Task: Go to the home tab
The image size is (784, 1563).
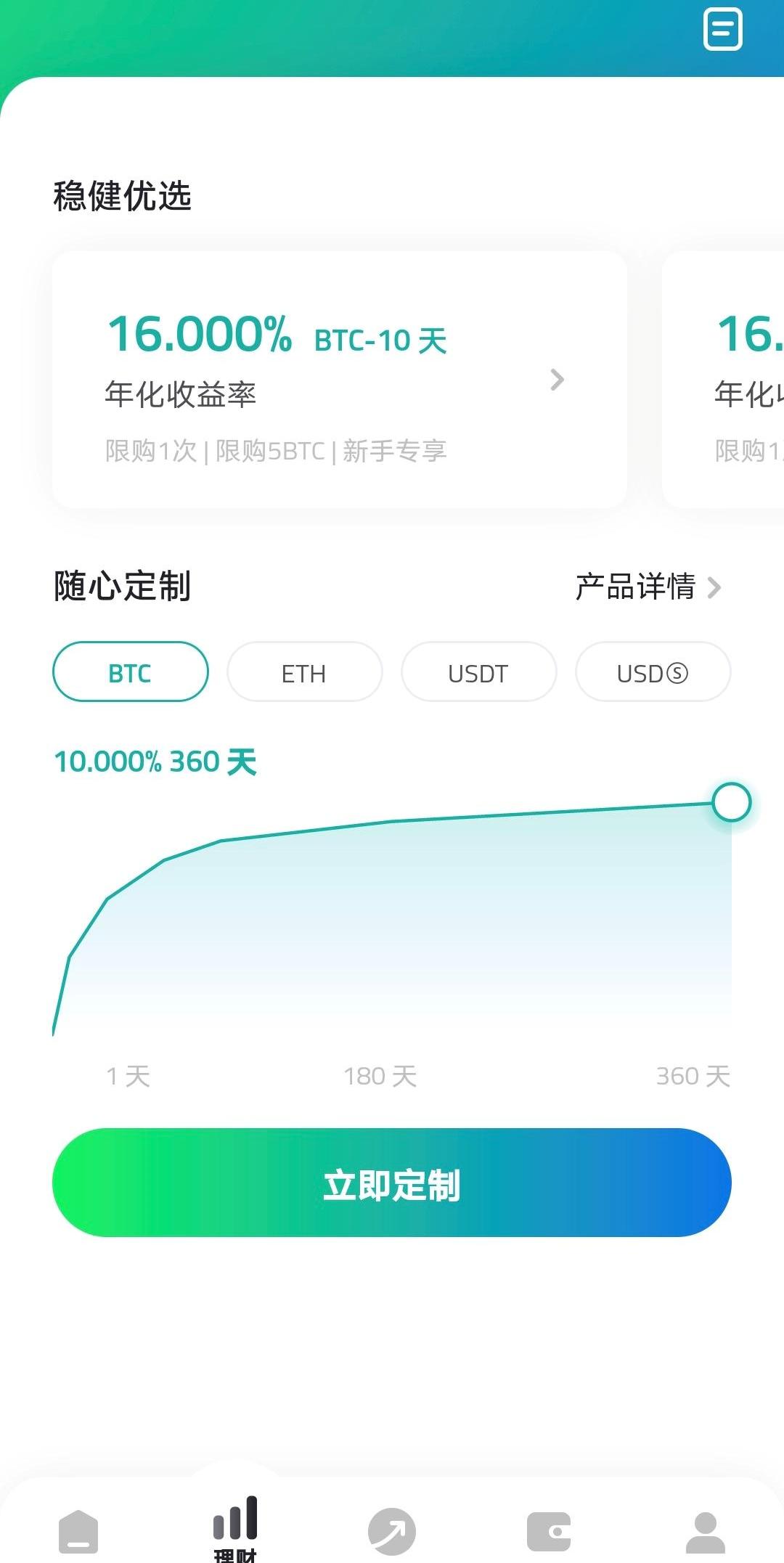Action: [78, 1532]
